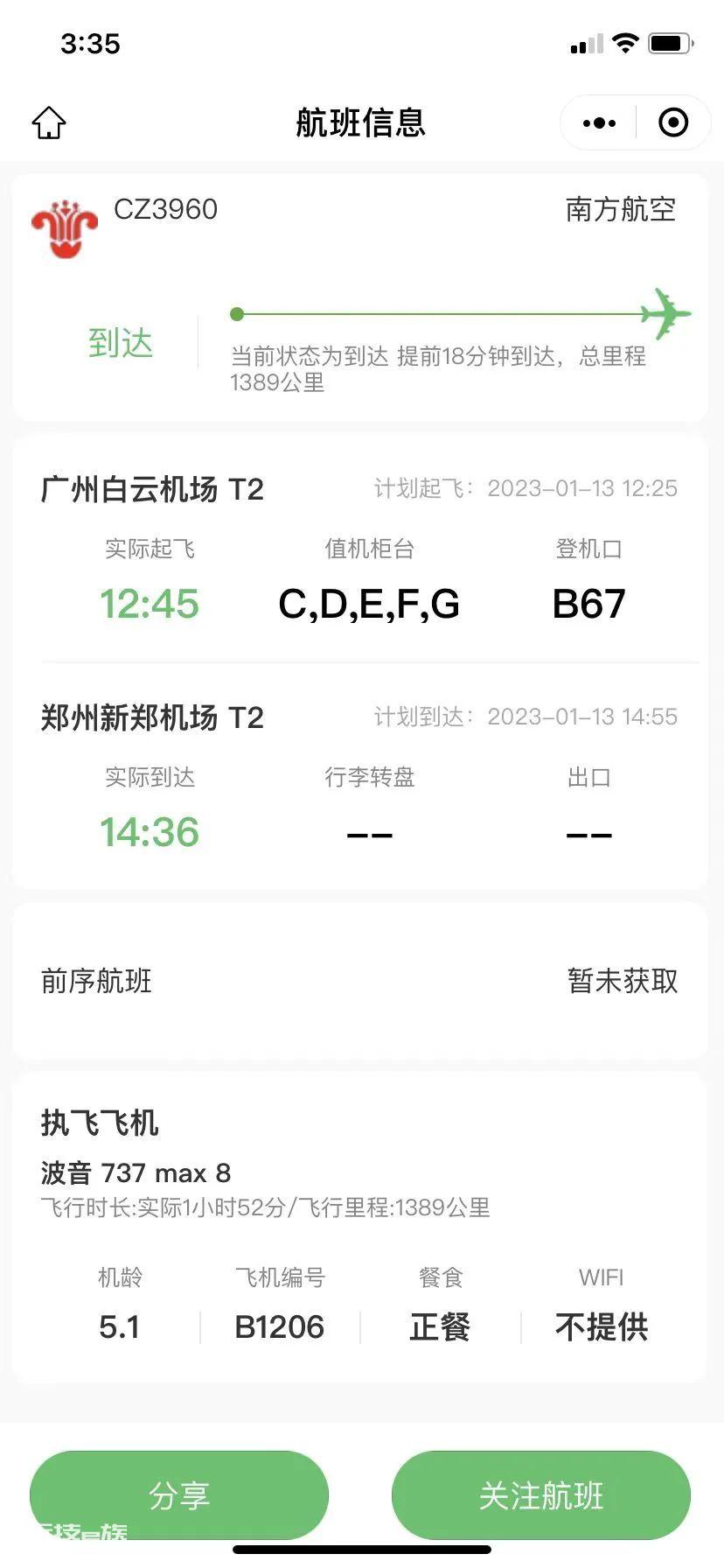Tap the 分享 share button

point(179,1494)
